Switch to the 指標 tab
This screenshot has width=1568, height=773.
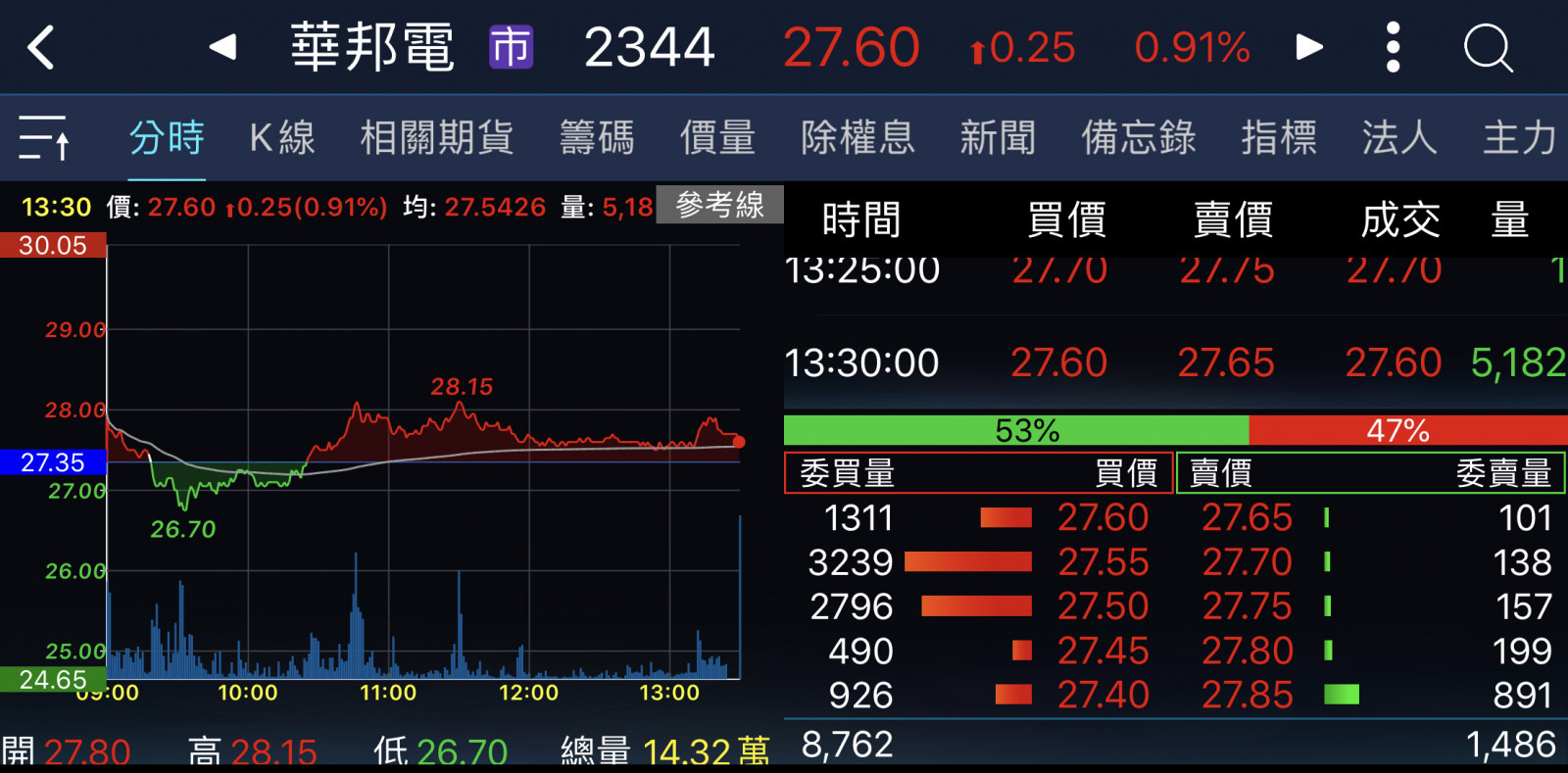(1278, 137)
